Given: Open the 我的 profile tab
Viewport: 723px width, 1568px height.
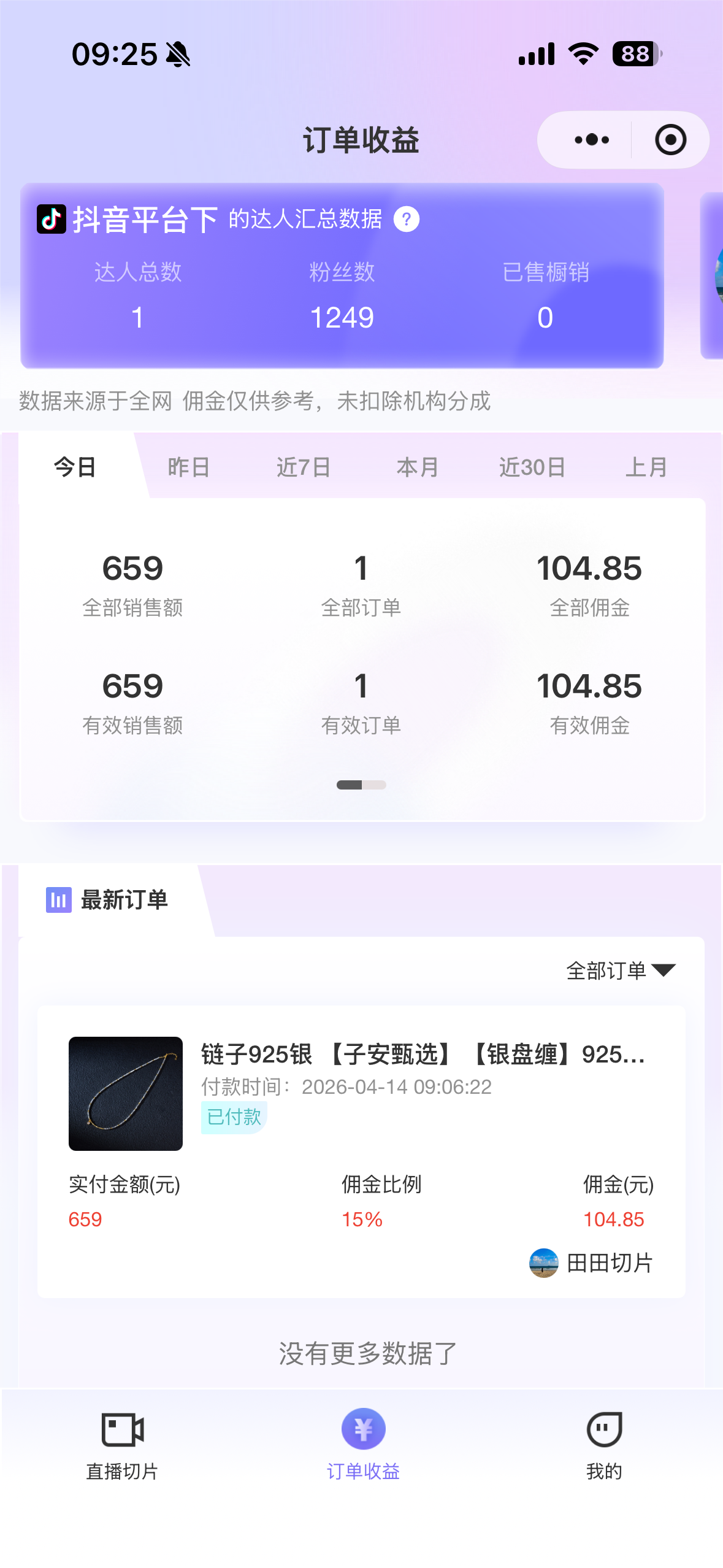Looking at the screenshot, I should pyautogui.click(x=604, y=1445).
